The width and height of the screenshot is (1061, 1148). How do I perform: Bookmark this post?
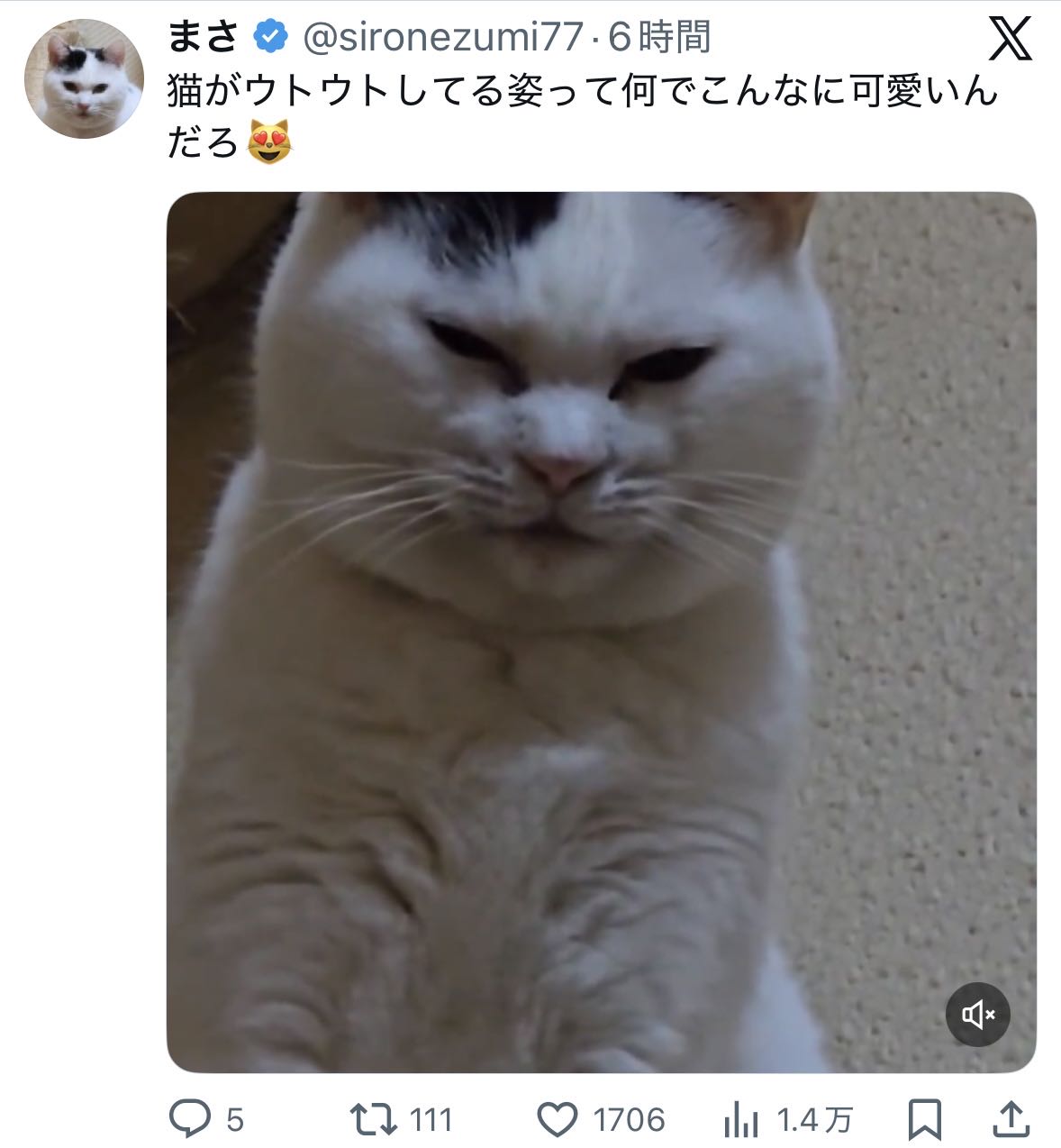[924, 1119]
